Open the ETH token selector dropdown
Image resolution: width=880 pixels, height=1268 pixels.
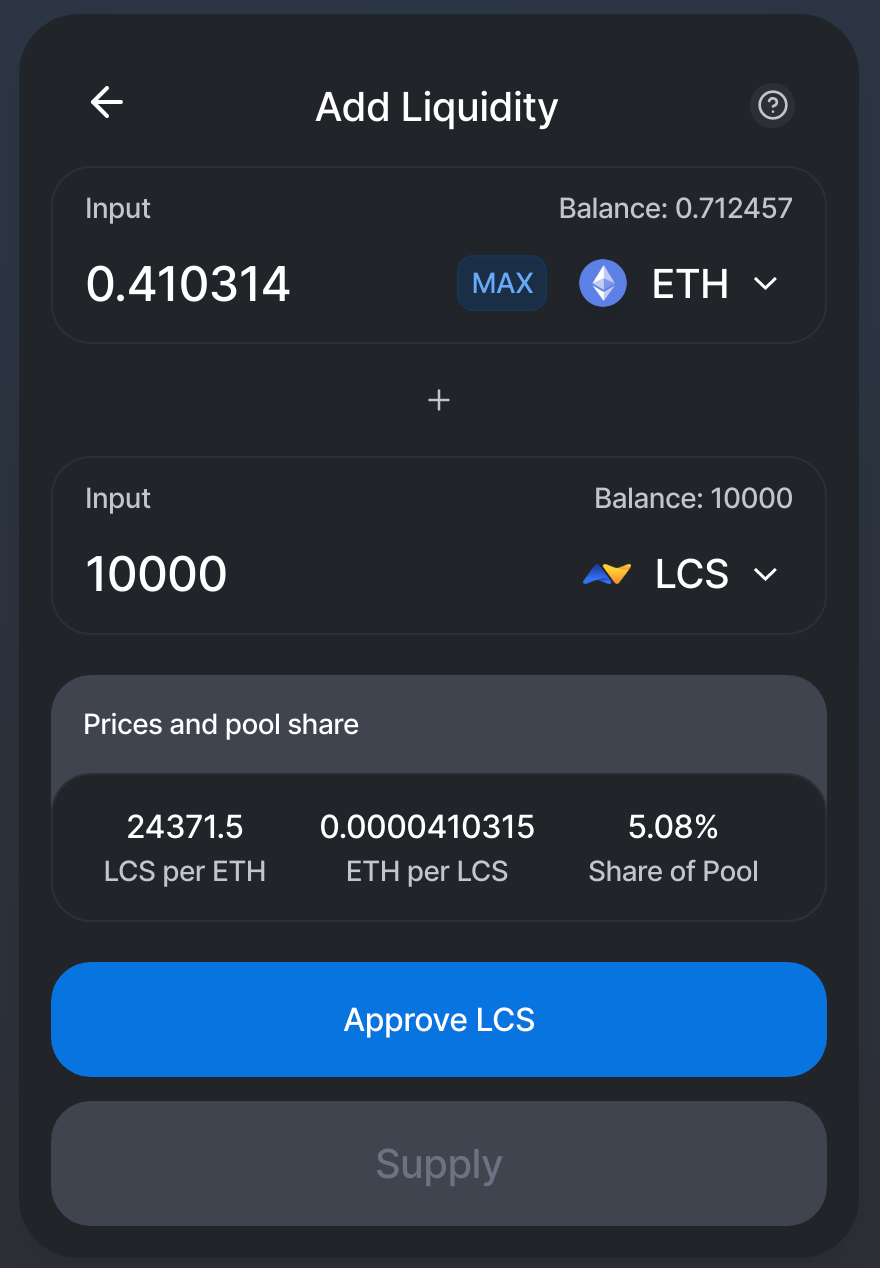coord(680,284)
